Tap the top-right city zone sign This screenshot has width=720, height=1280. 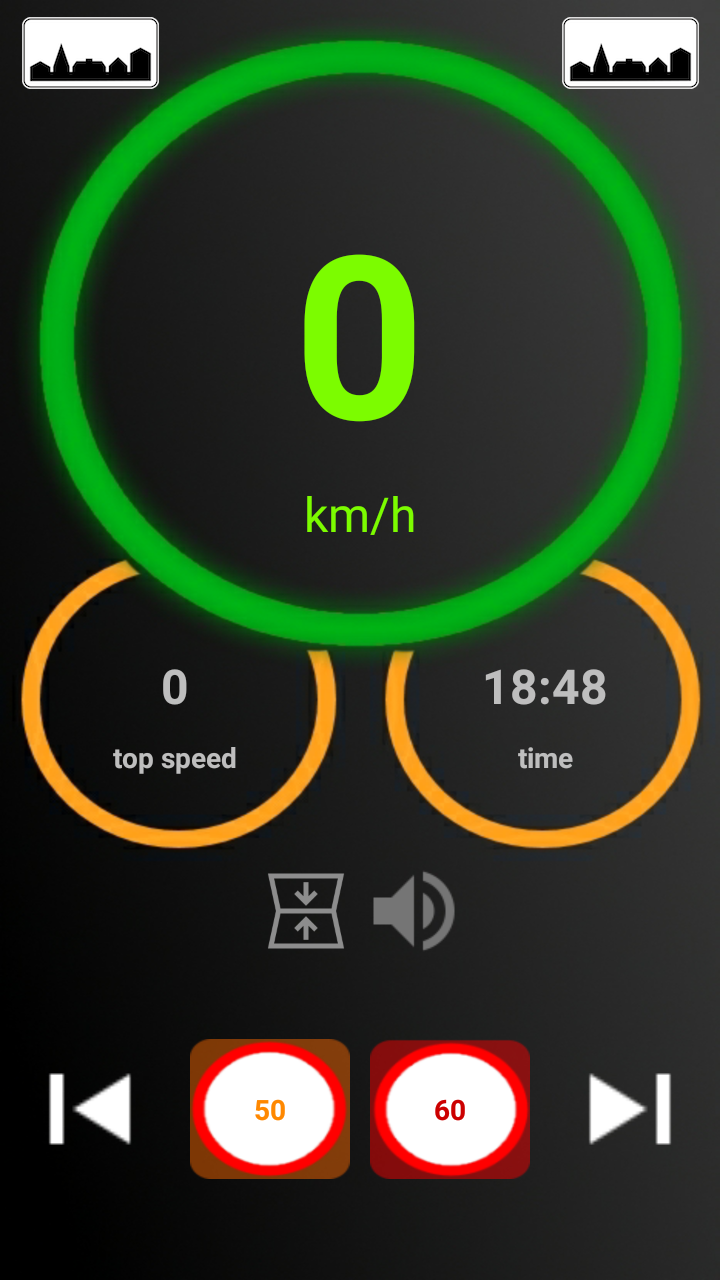(630, 53)
